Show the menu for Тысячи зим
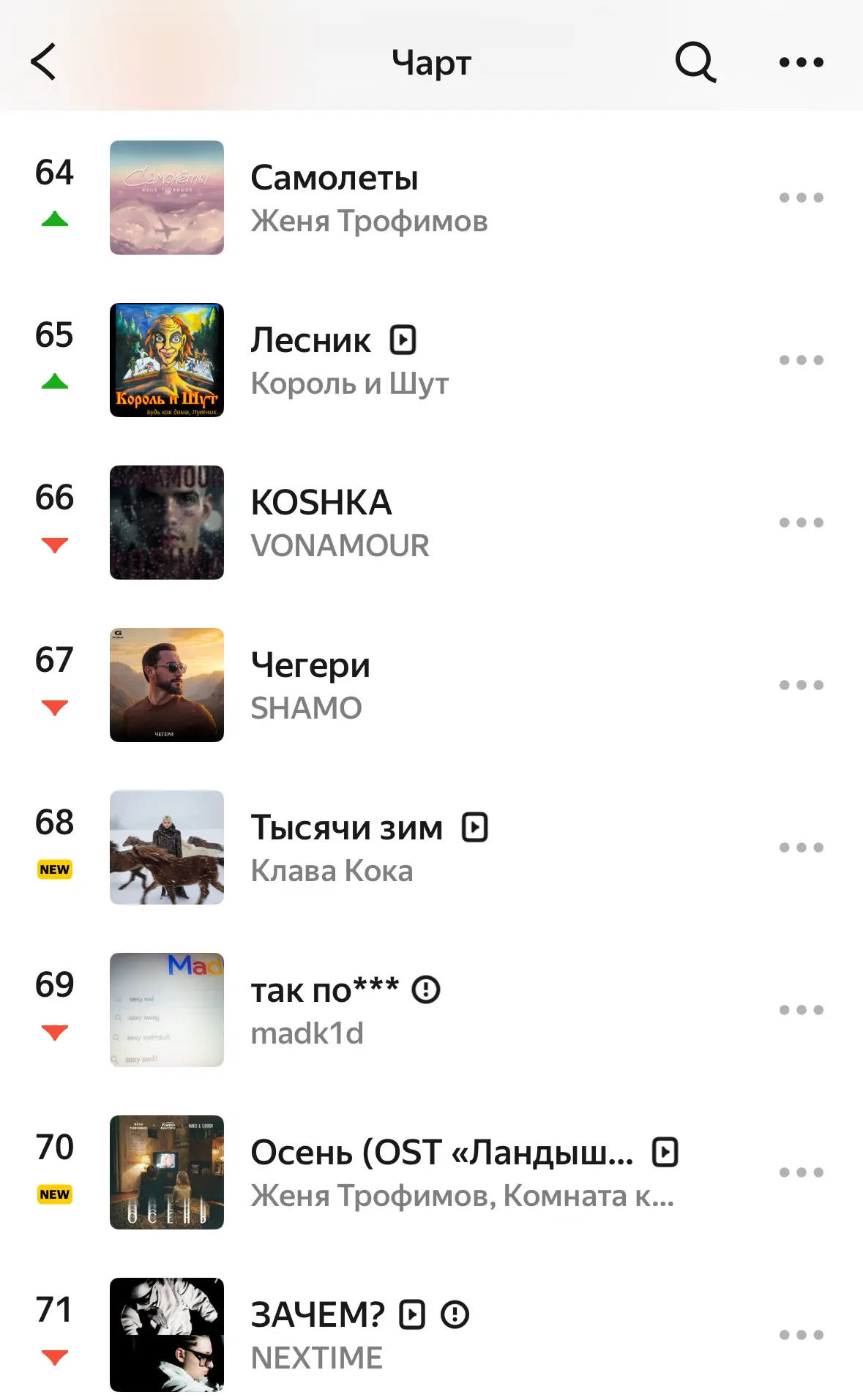863x1400 pixels. (x=801, y=847)
